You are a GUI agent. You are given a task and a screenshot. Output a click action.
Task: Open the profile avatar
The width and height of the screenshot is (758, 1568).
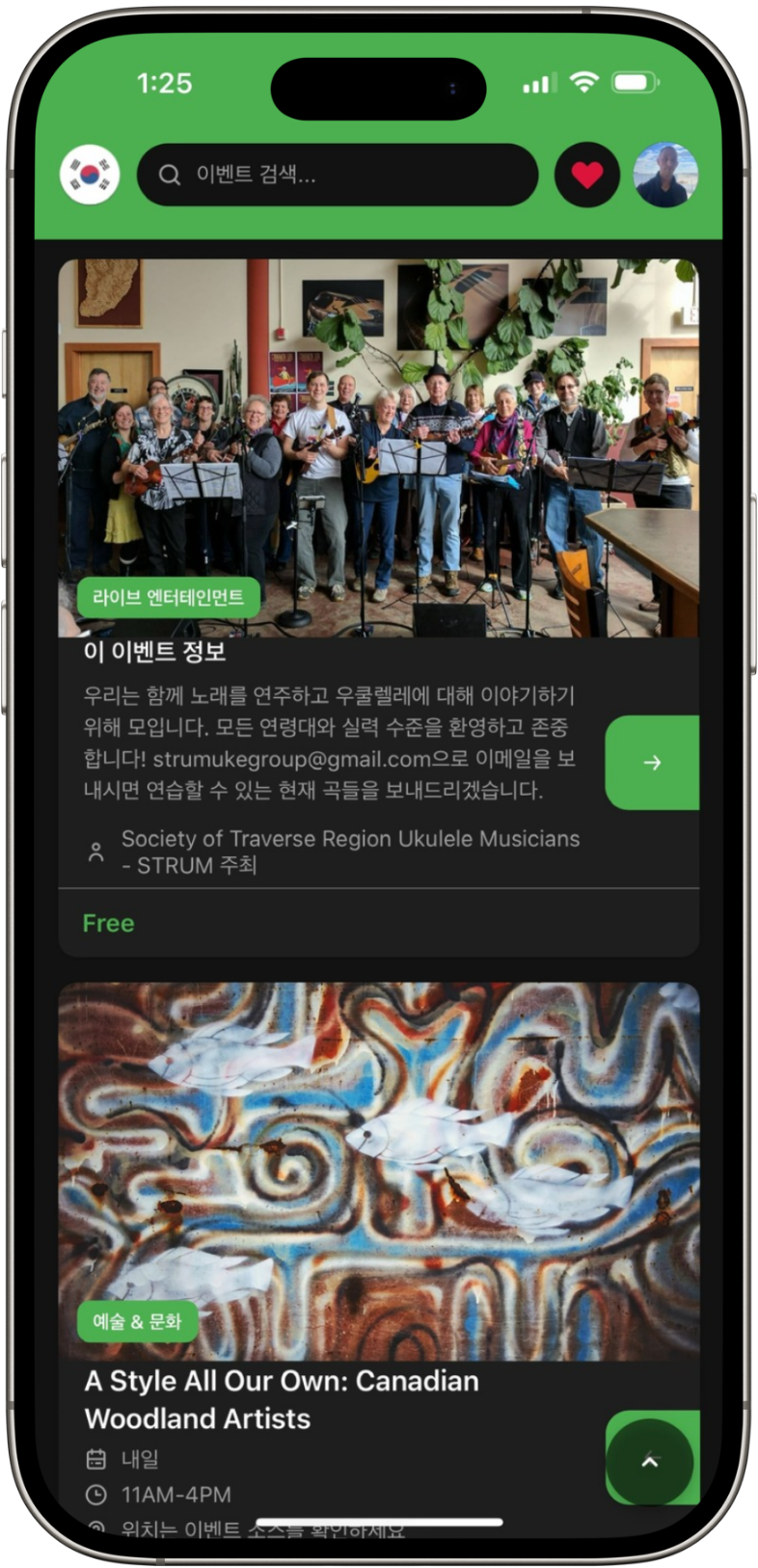665,176
